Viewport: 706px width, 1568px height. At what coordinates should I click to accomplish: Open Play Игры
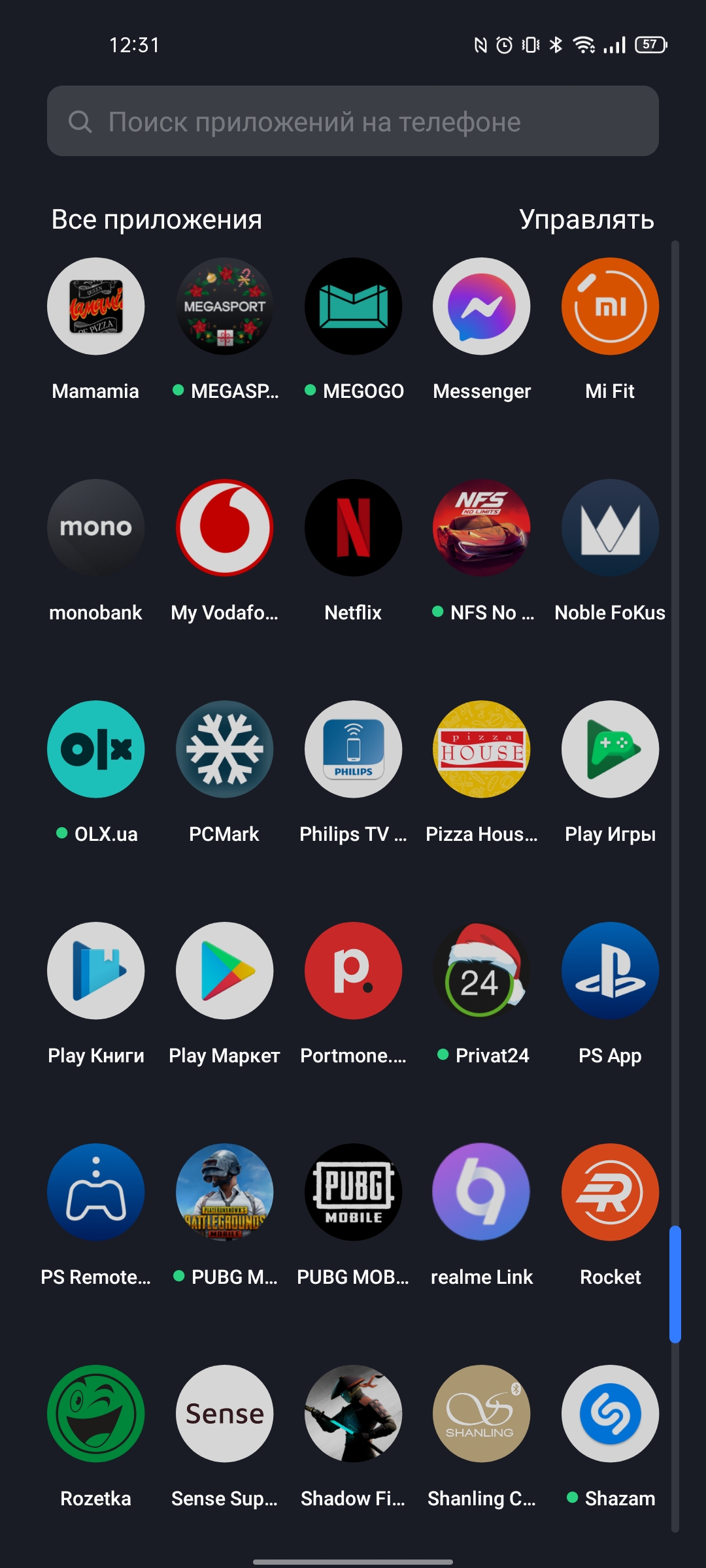click(610, 750)
